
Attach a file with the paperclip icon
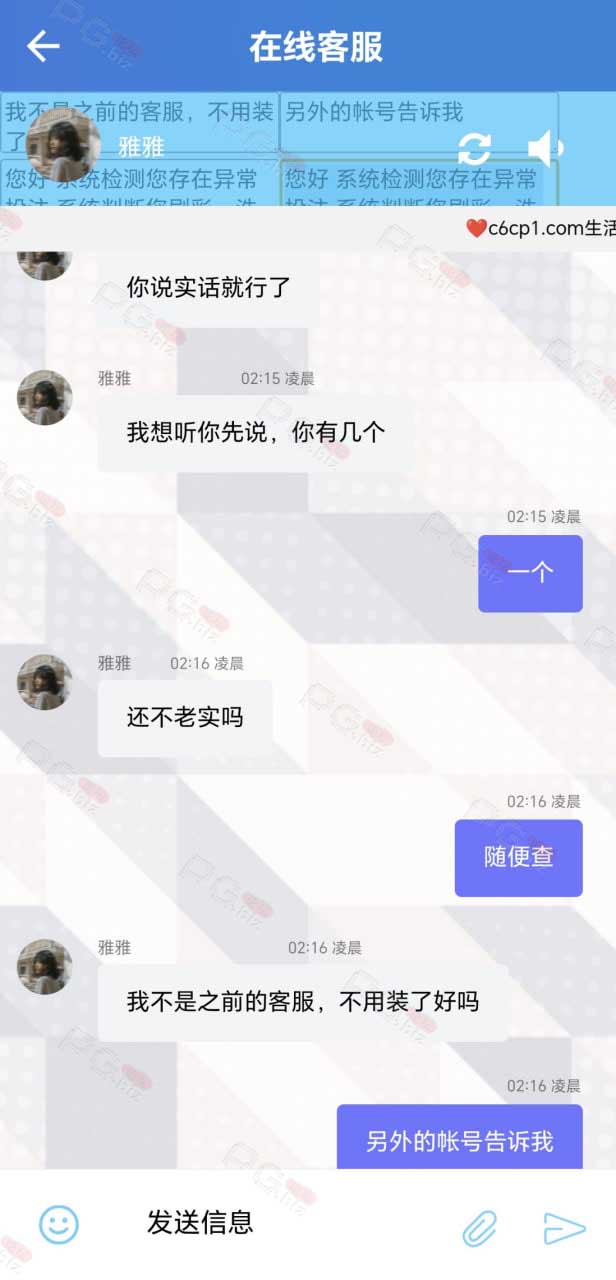(480, 1227)
